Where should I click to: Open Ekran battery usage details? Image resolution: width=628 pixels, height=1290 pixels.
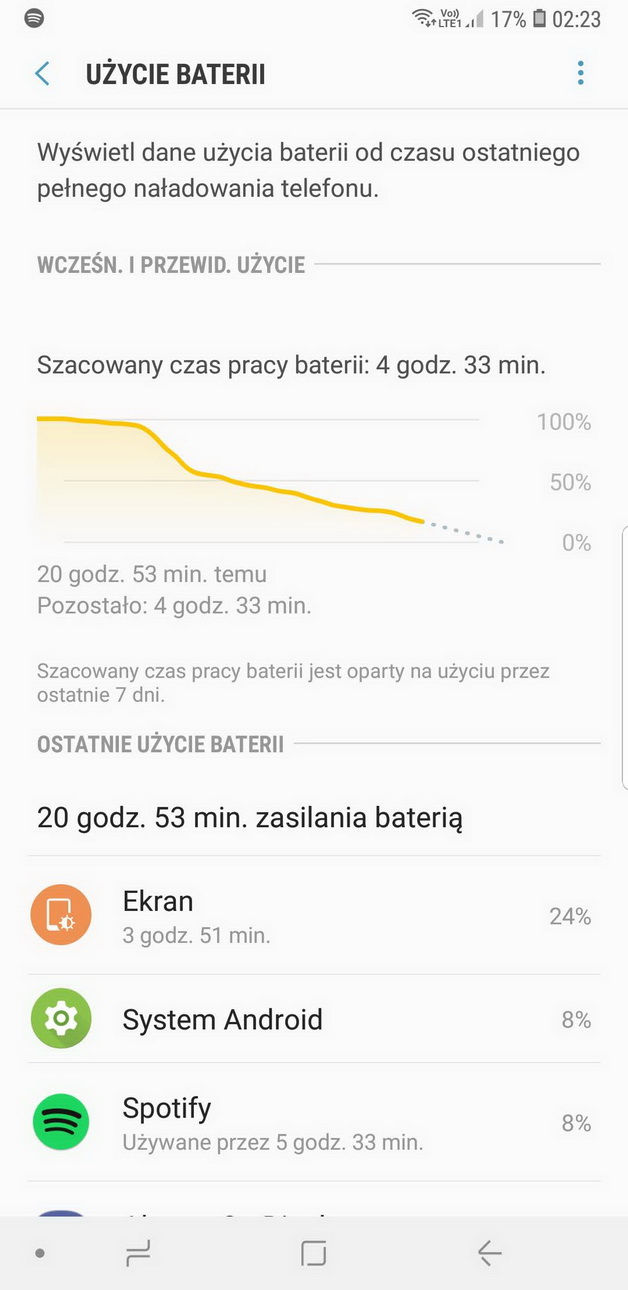coord(314,916)
